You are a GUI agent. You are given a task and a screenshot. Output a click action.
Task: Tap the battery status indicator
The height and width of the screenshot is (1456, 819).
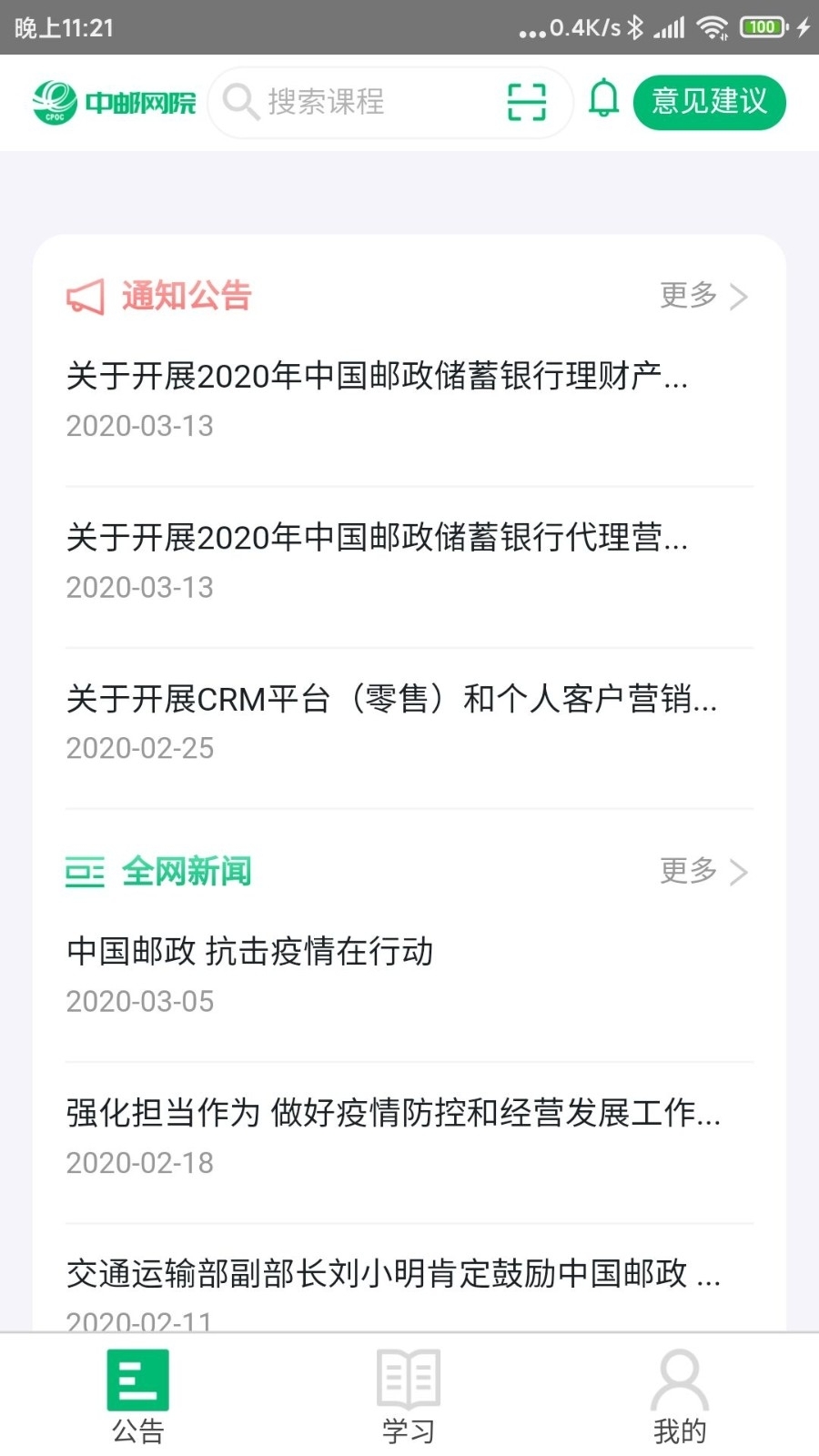[763, 26]
